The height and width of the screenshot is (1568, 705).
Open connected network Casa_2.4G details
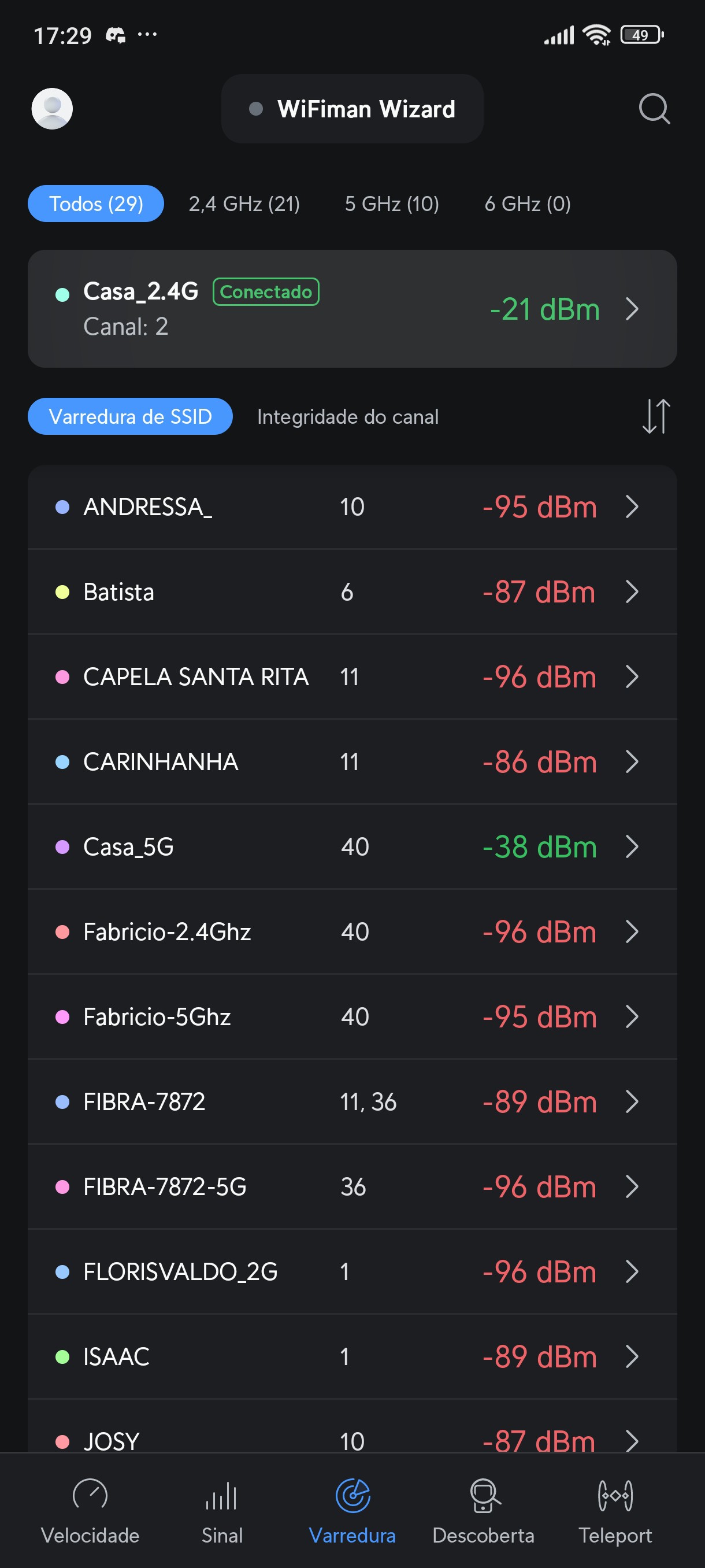[352, 309]
